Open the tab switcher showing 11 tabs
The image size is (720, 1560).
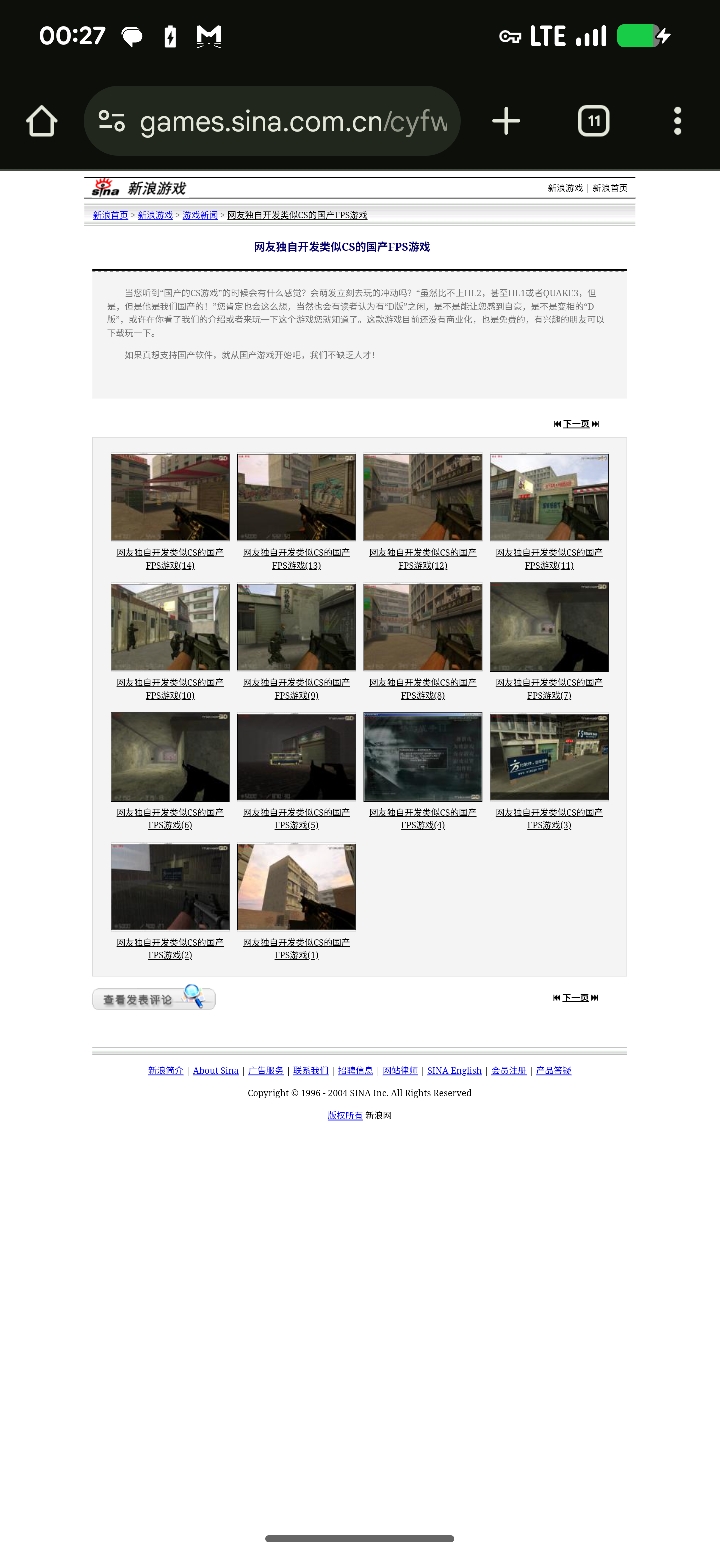click(x=593, y=122)
